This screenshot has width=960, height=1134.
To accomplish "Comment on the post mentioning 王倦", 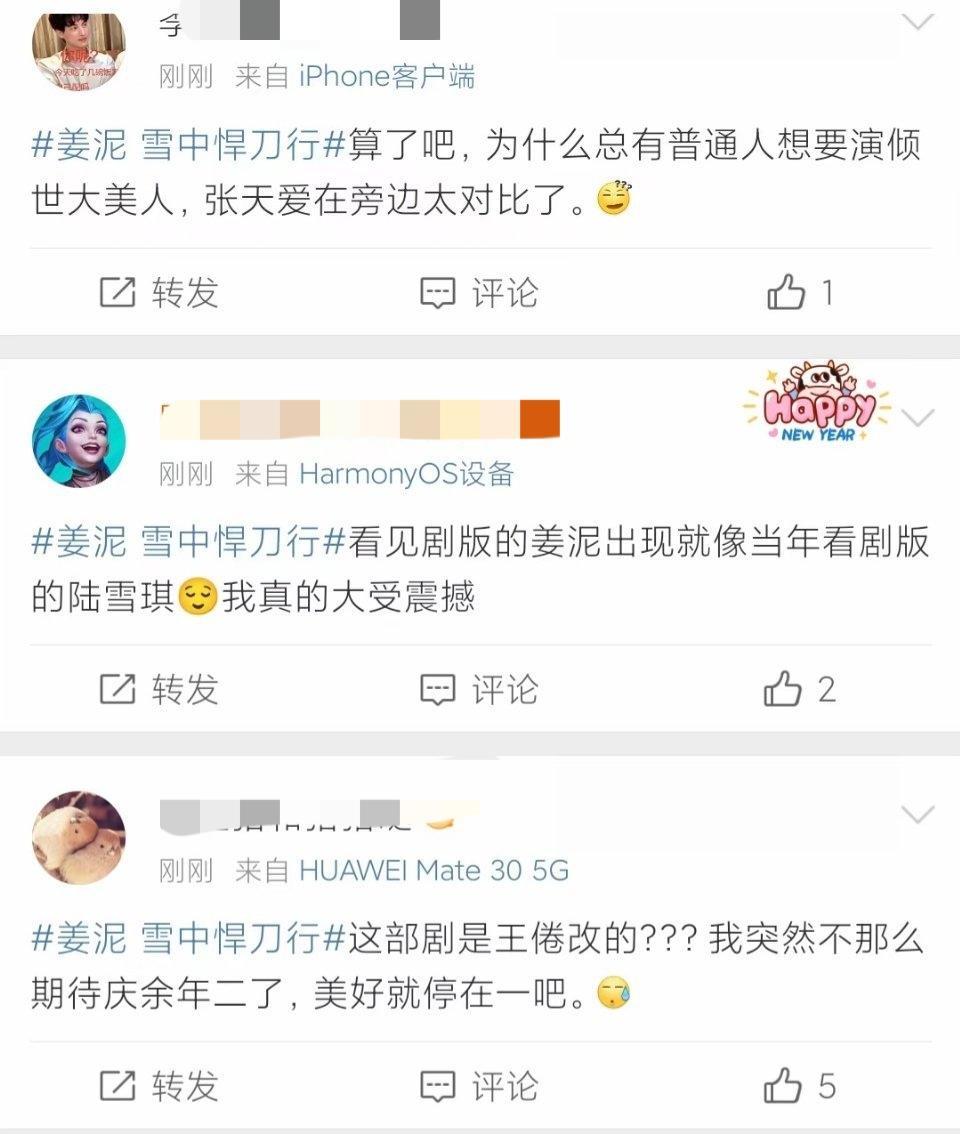I will point(479,1086).
